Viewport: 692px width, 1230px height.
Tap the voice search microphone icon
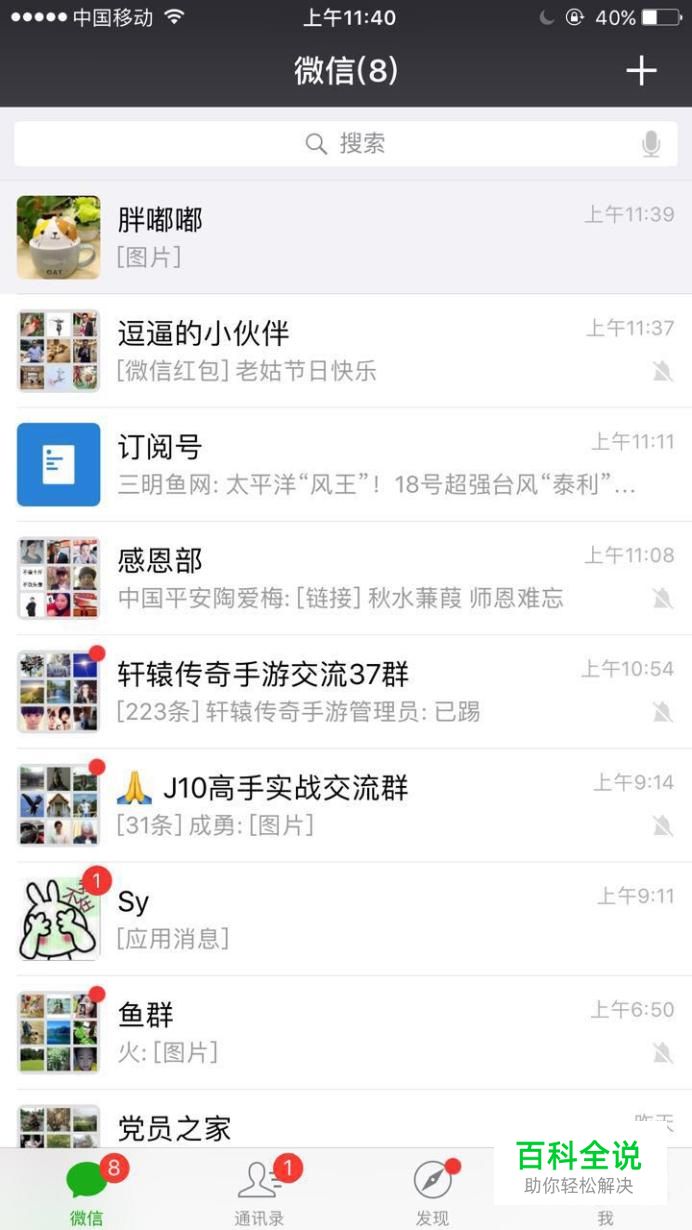tap(651, 145)
